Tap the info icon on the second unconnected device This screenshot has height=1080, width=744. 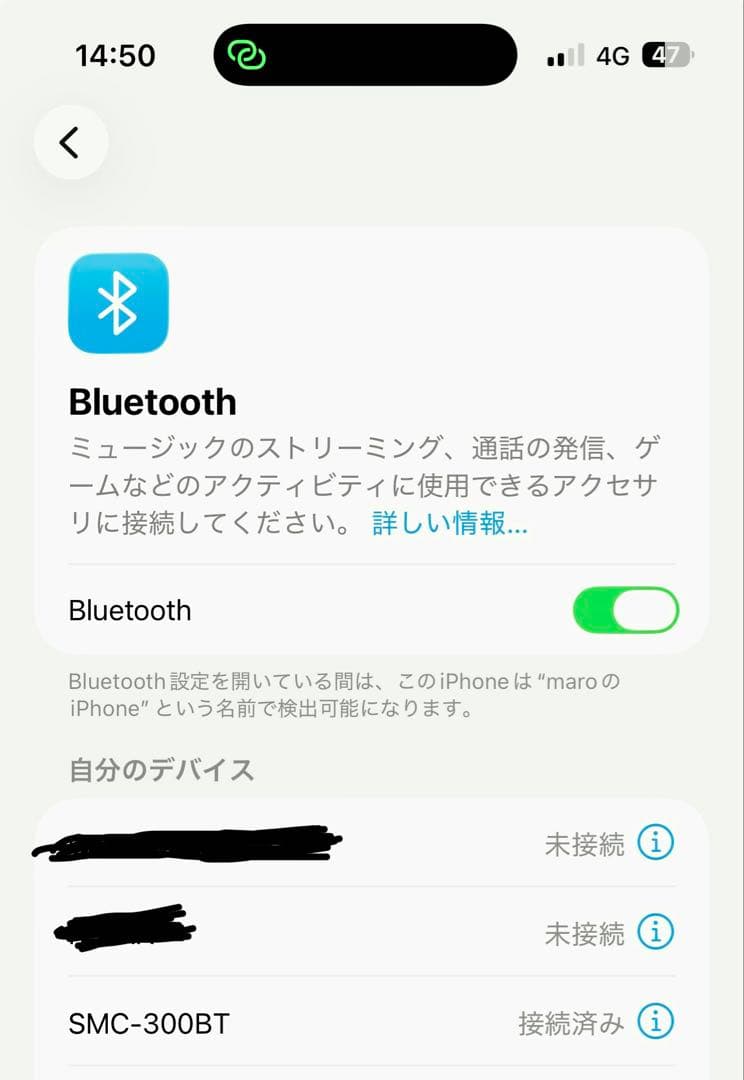656,932
